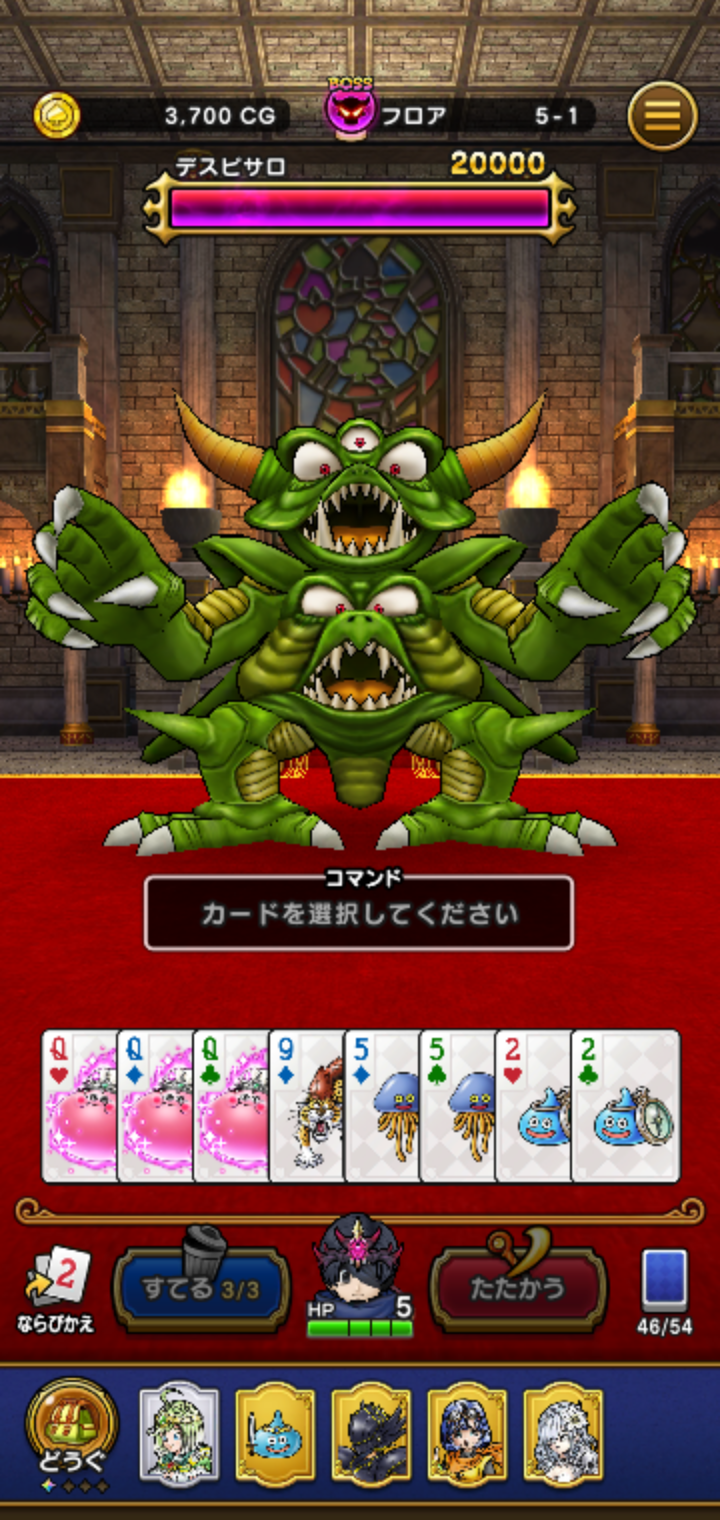Select the 2 of clubs slime card
Image resolution: width=720 pixels, height=1520 pixels.
[x=626, y=1106]
